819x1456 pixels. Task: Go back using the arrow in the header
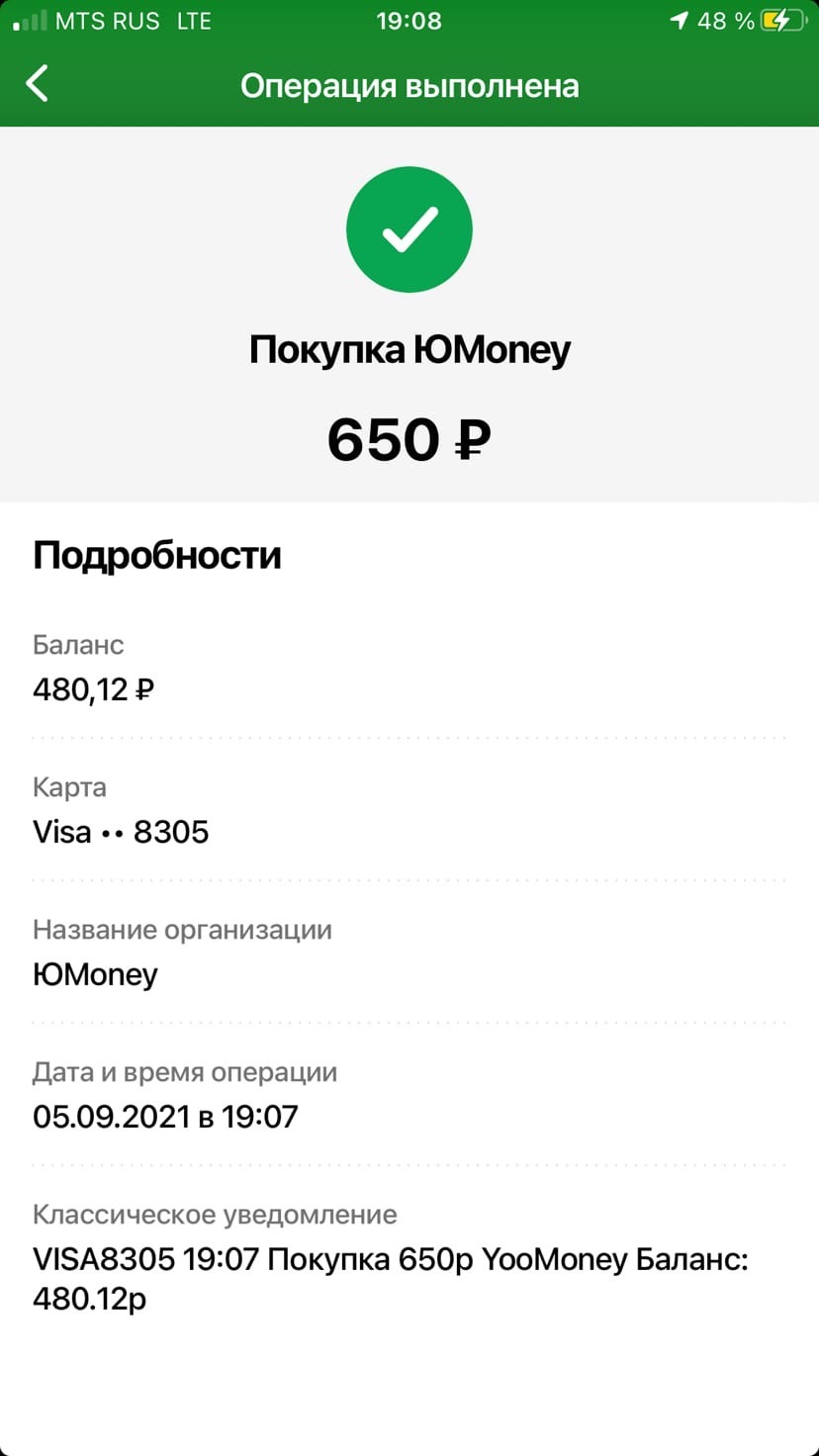(x=37, y=84)
